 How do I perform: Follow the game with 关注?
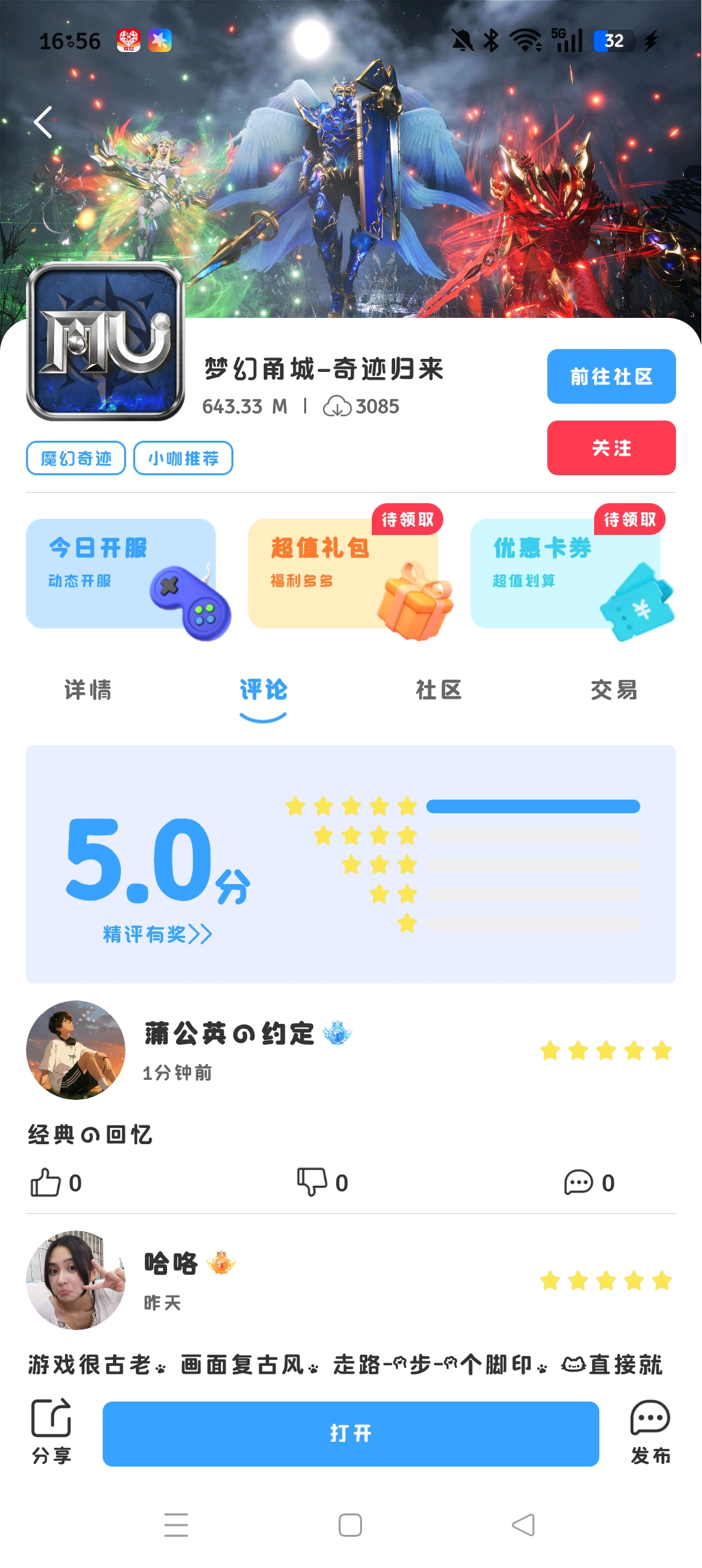[x=611, y=448]
